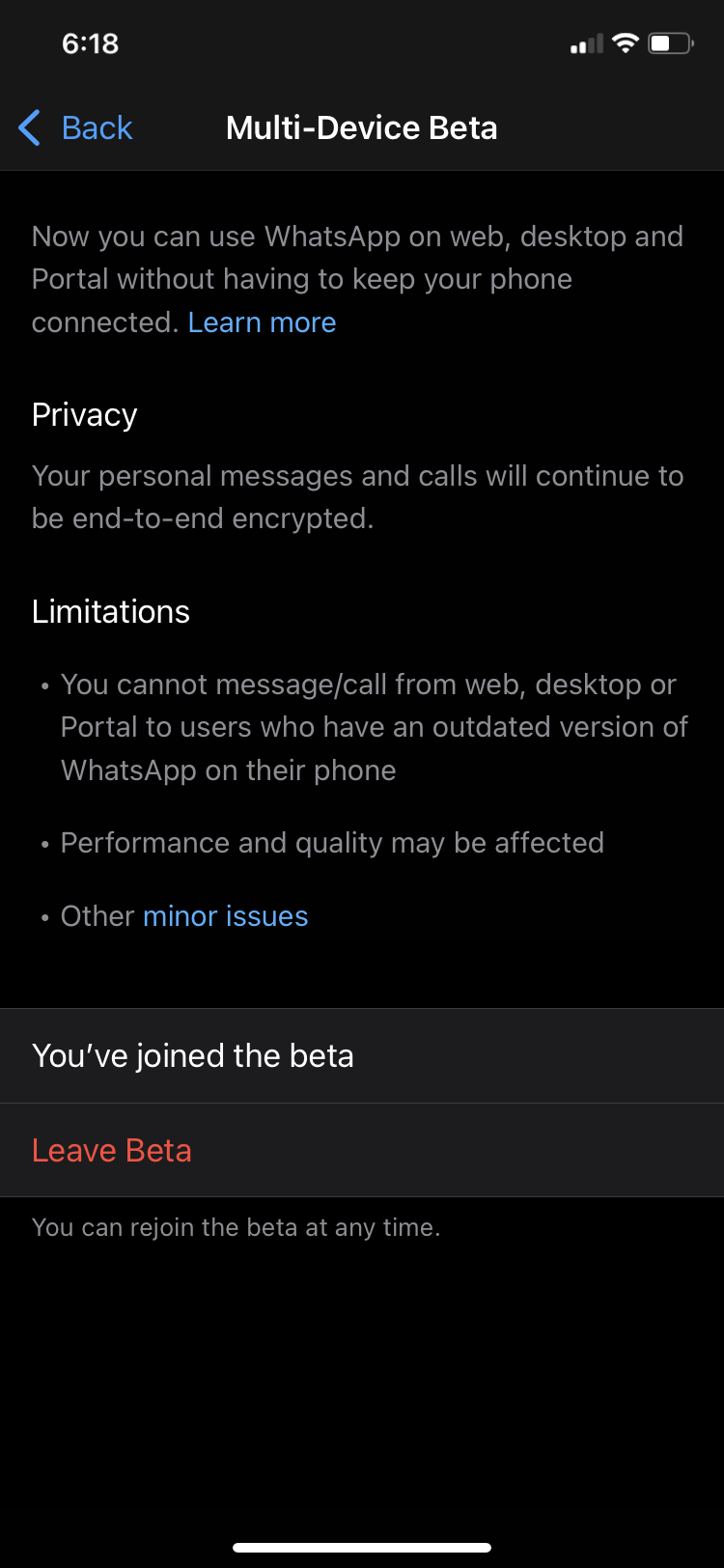
Task: Tap the You've joined the beta header
Action: pos(193,1054)
